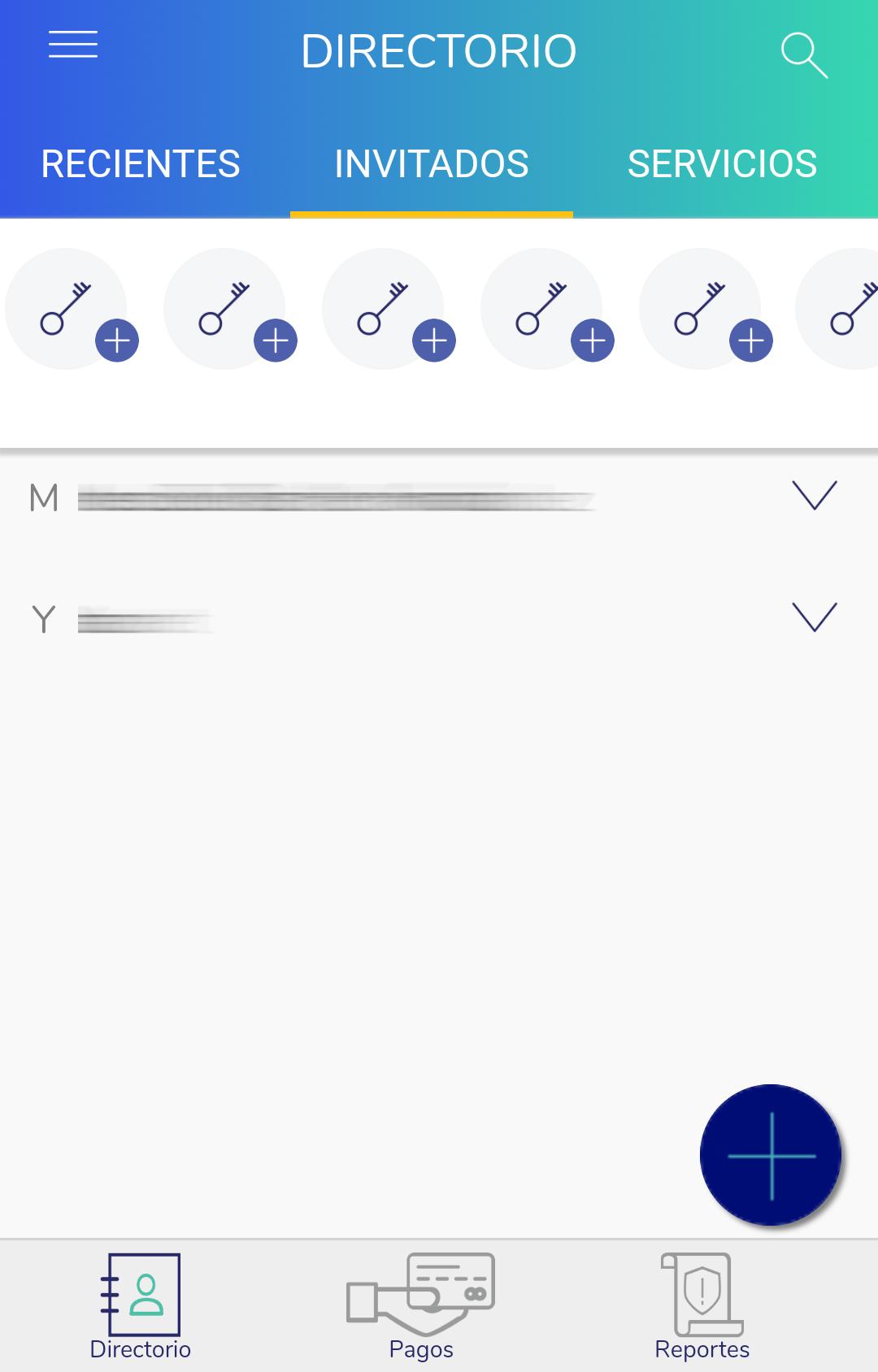Open the hamburger drawer menu
878x1372 pixels.
(73, 45)
